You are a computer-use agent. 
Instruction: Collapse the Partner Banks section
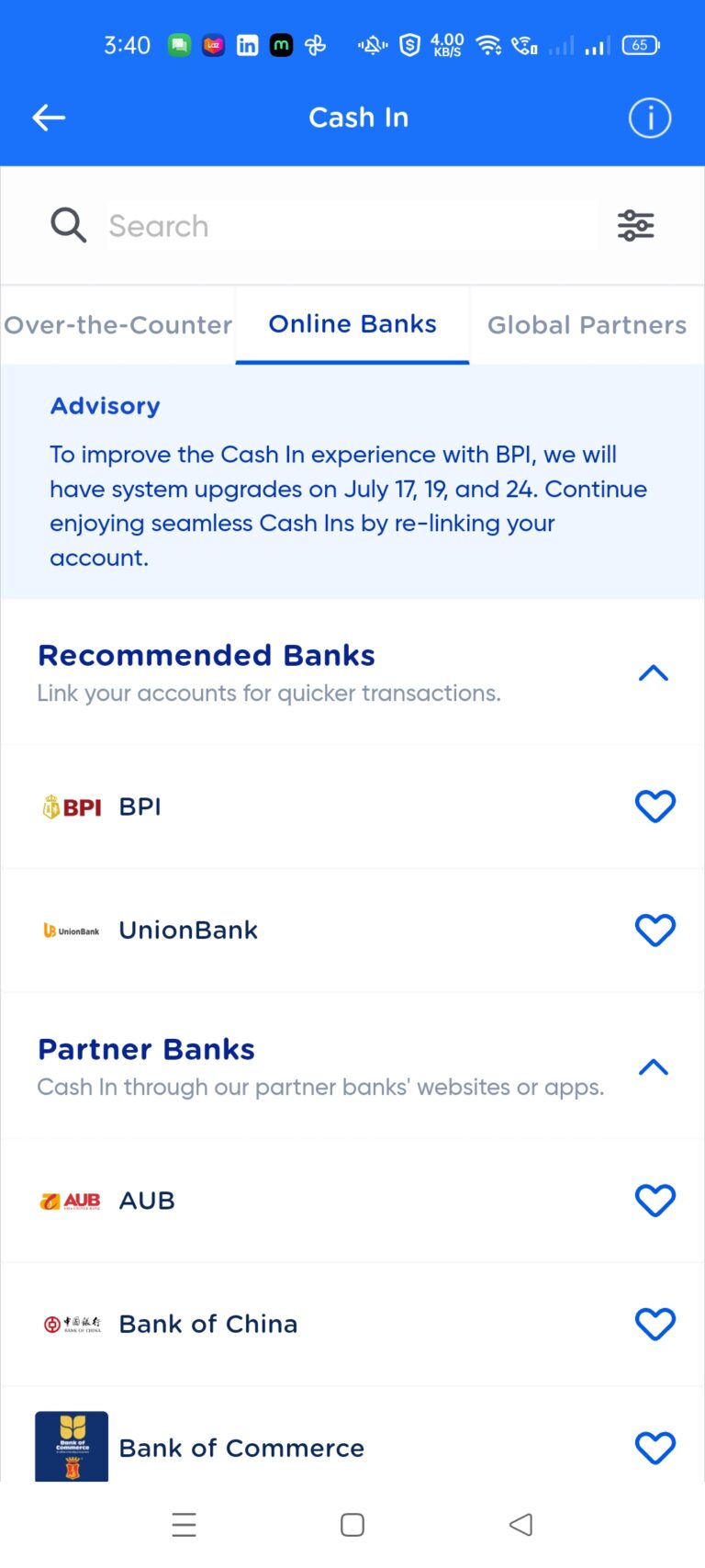tap(654, 1066)
